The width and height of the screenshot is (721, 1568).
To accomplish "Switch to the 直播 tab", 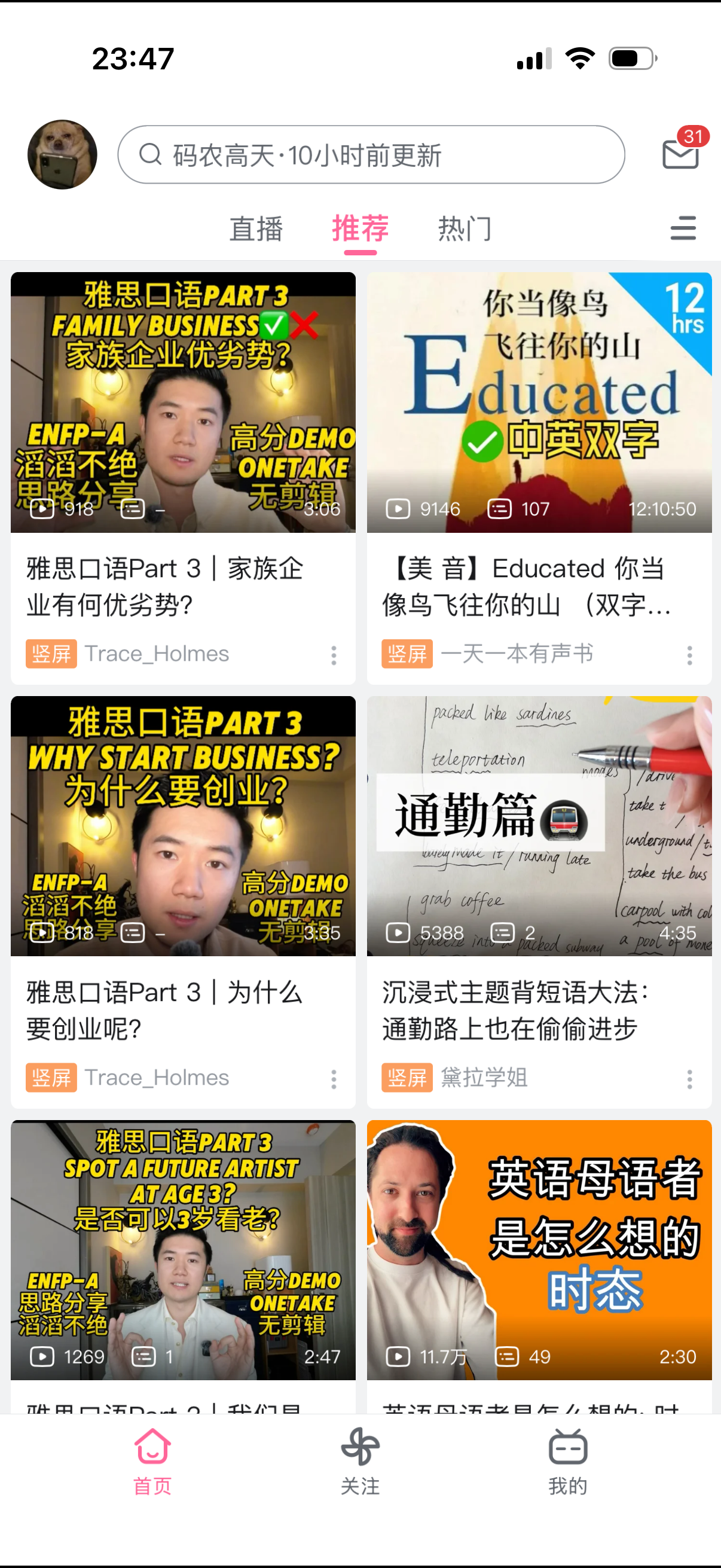I will [x=255, y=229].
